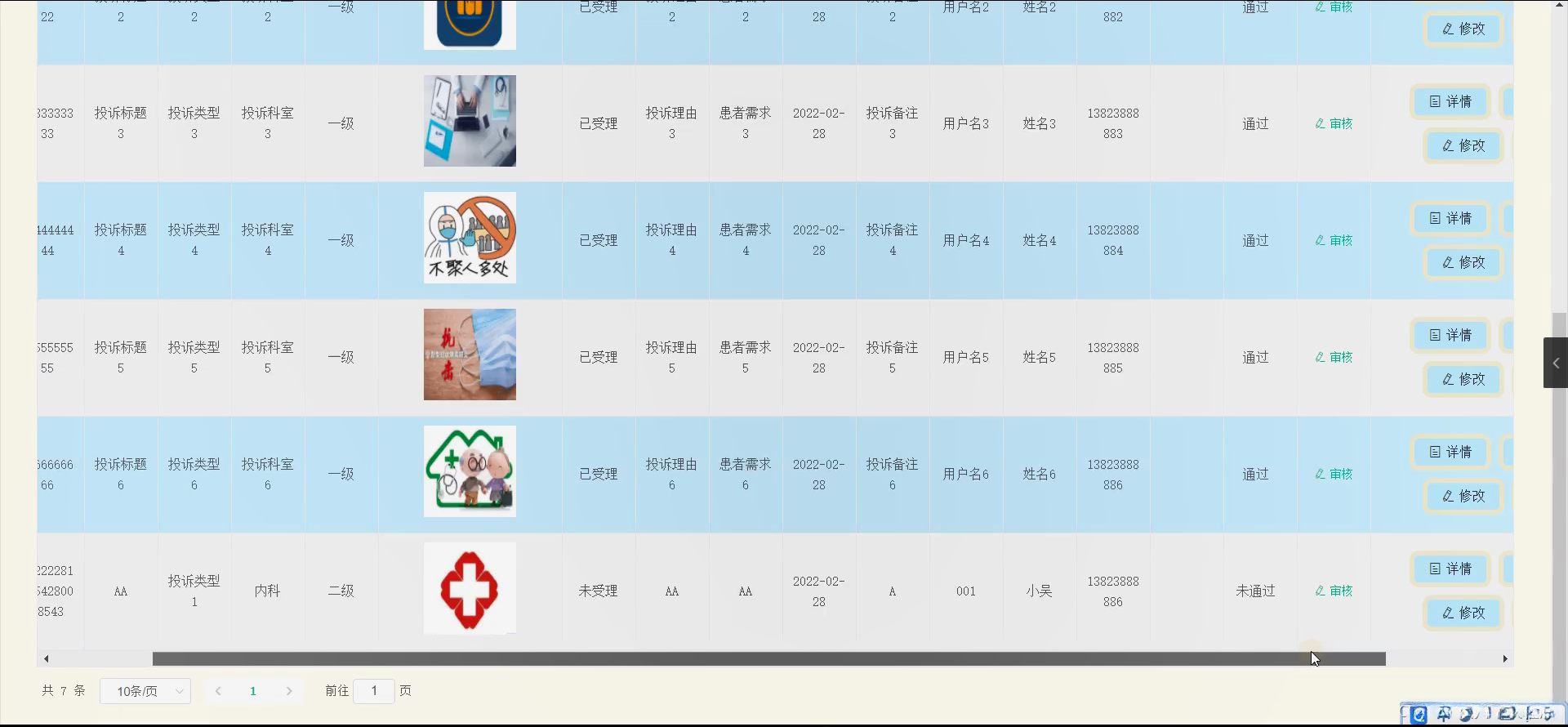Click 审核 for the 小吴 row

pos(1334,591)
